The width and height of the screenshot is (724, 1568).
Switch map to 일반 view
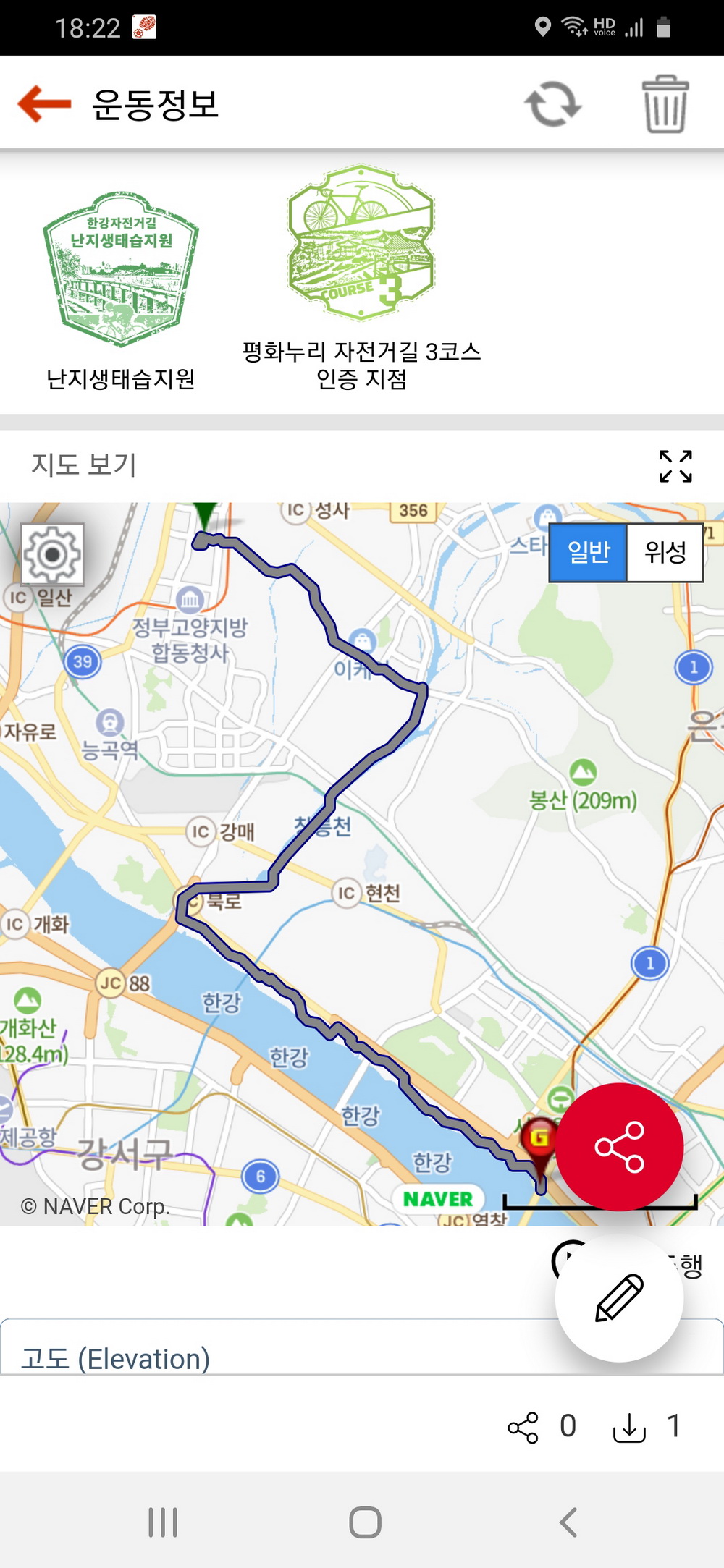[x=588, y=553]
